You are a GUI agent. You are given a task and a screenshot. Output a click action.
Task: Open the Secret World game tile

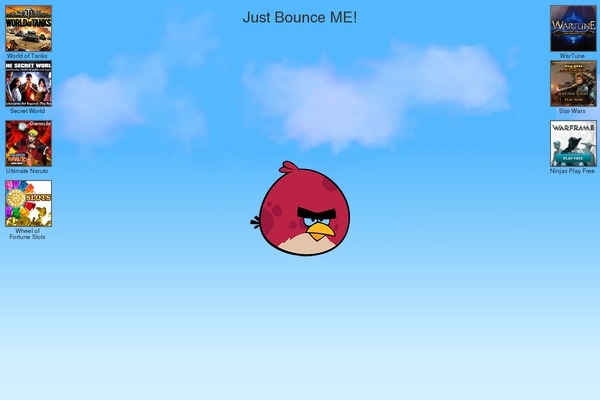click(28, 84)
